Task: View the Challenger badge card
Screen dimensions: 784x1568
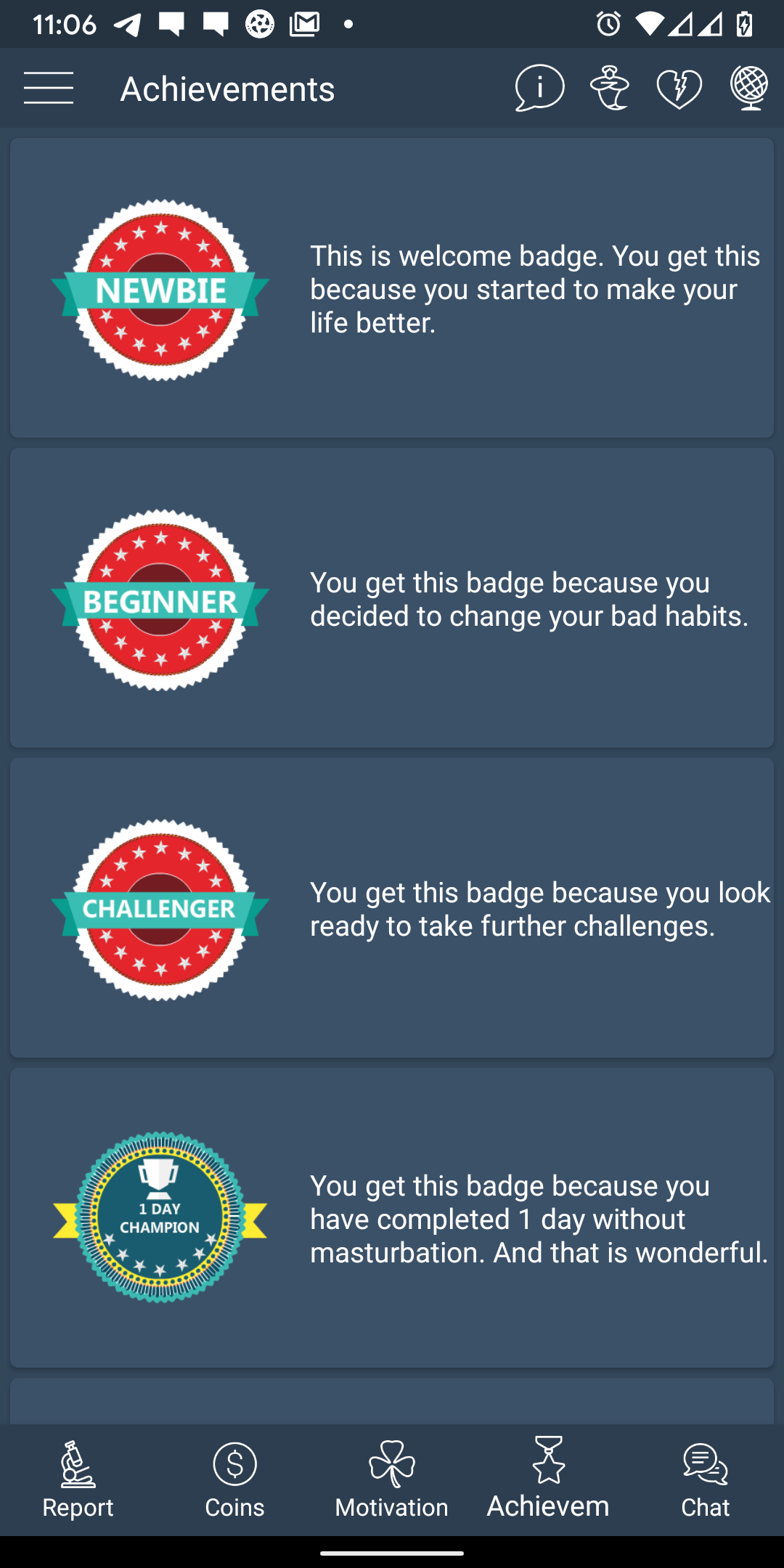Action: tap(392, 908)
